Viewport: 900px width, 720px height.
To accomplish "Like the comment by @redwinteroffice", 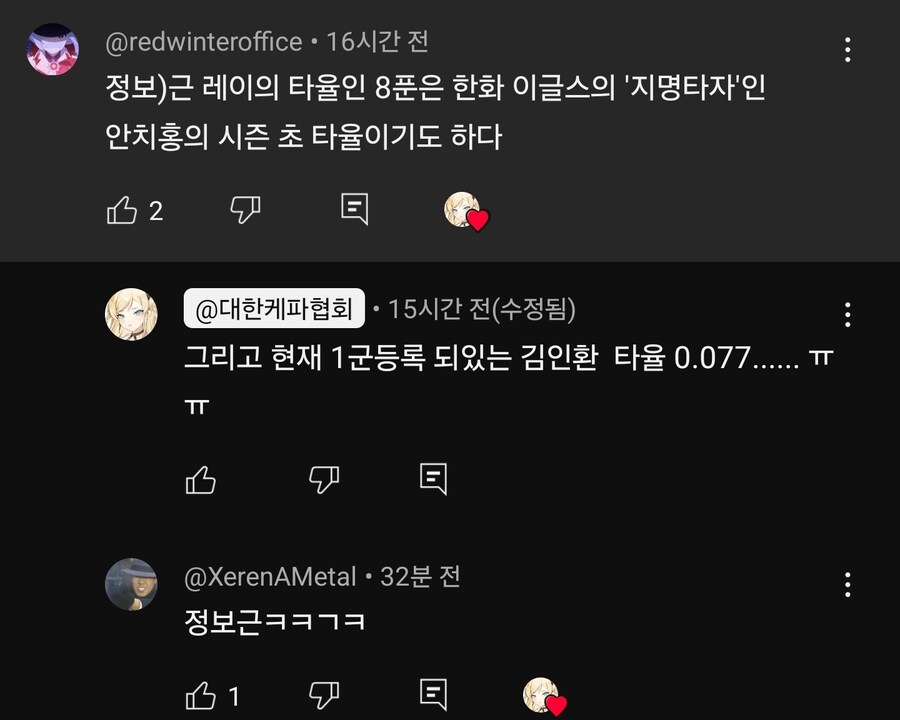I will [122, 210].
